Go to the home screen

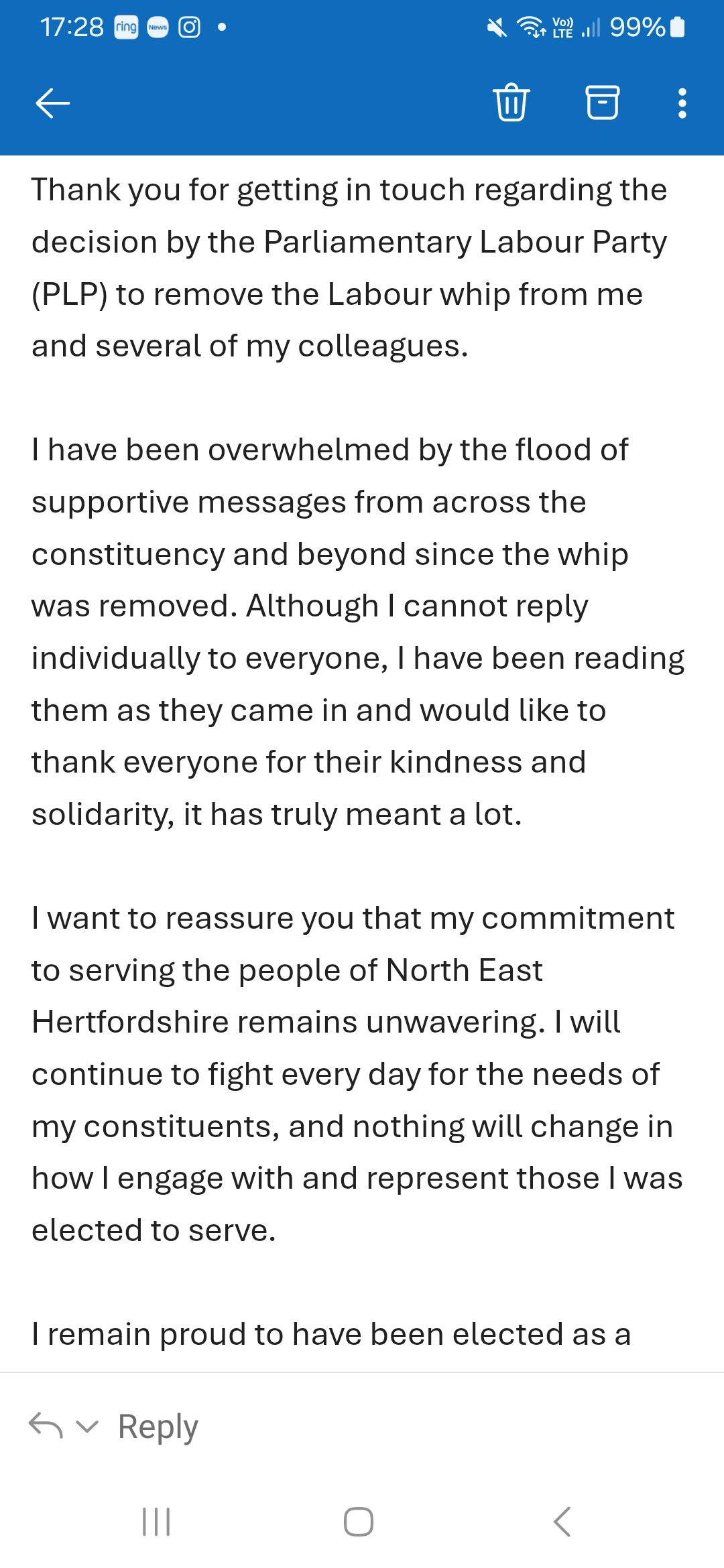click(x=359, y=1521)
